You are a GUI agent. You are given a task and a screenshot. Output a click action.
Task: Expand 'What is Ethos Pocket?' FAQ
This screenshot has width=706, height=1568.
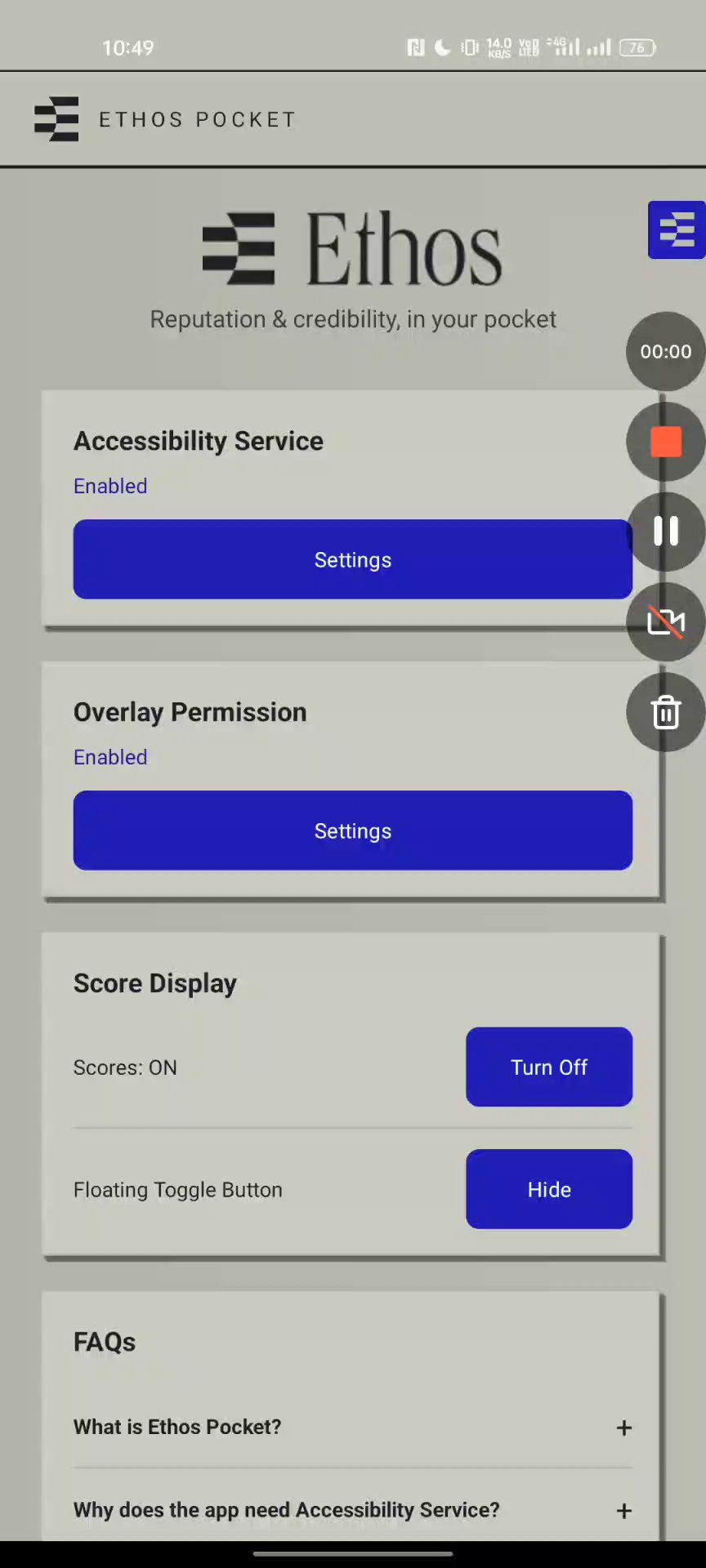623,1428
